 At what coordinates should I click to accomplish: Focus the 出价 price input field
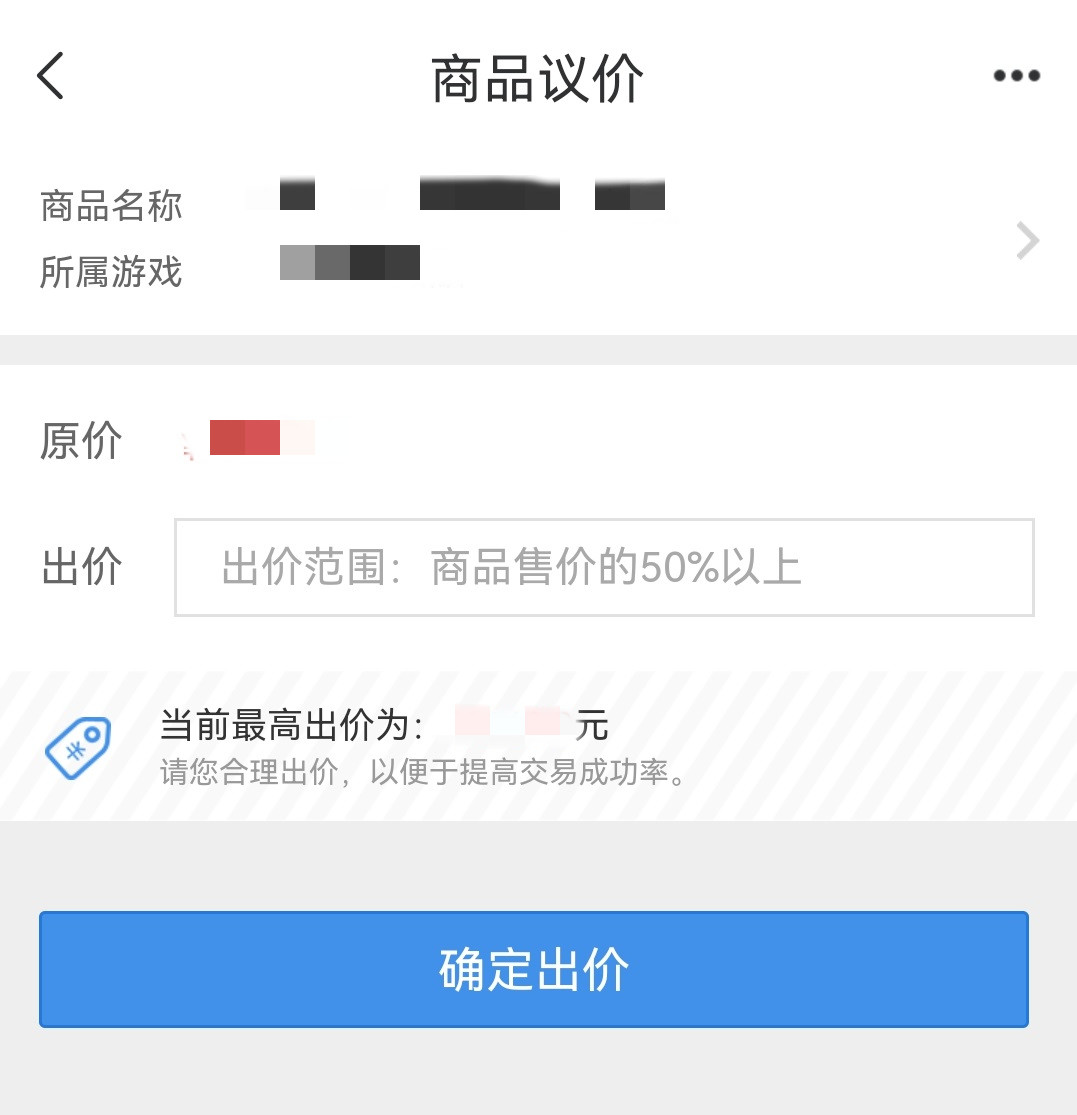click(x=604, y=568)
